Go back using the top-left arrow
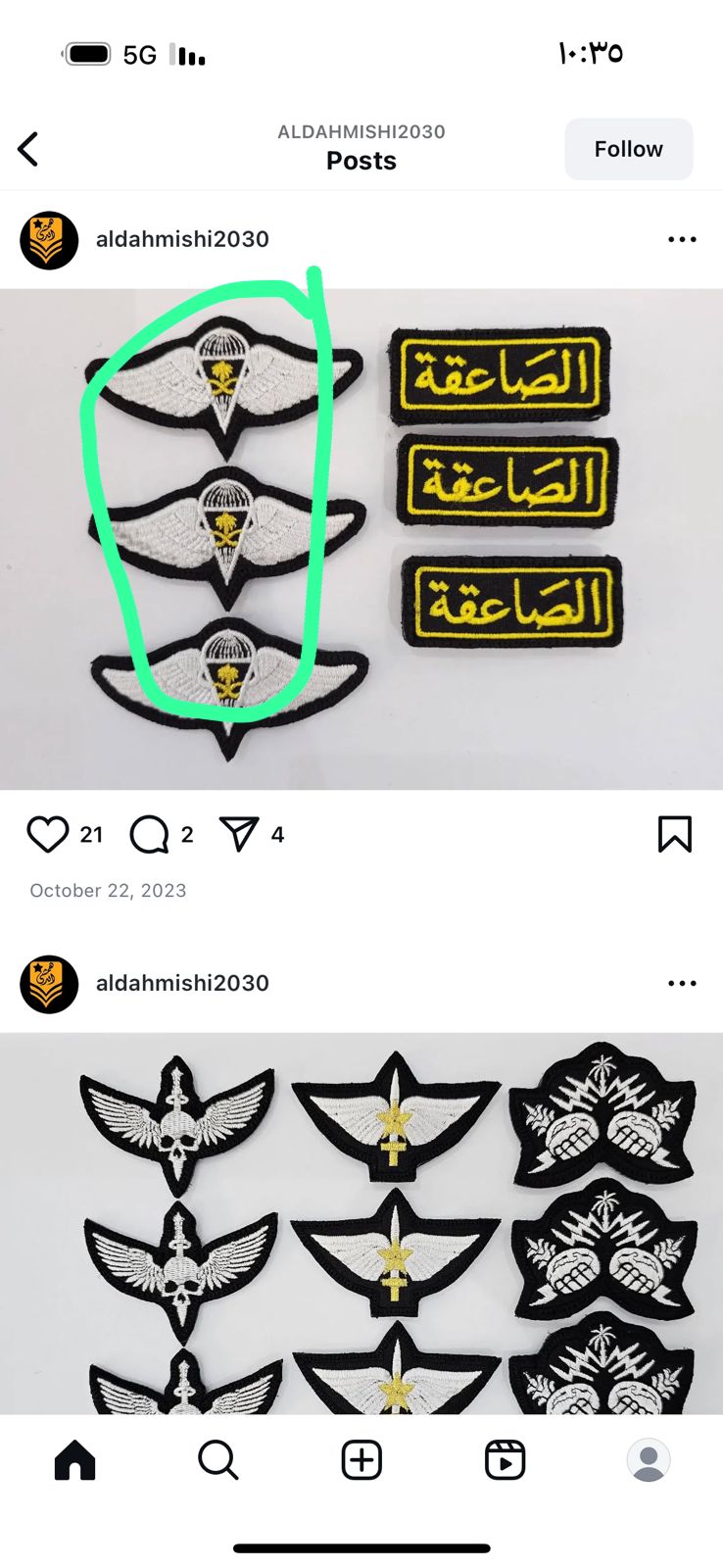The image size is (723, 1568). tap(28, 150)
